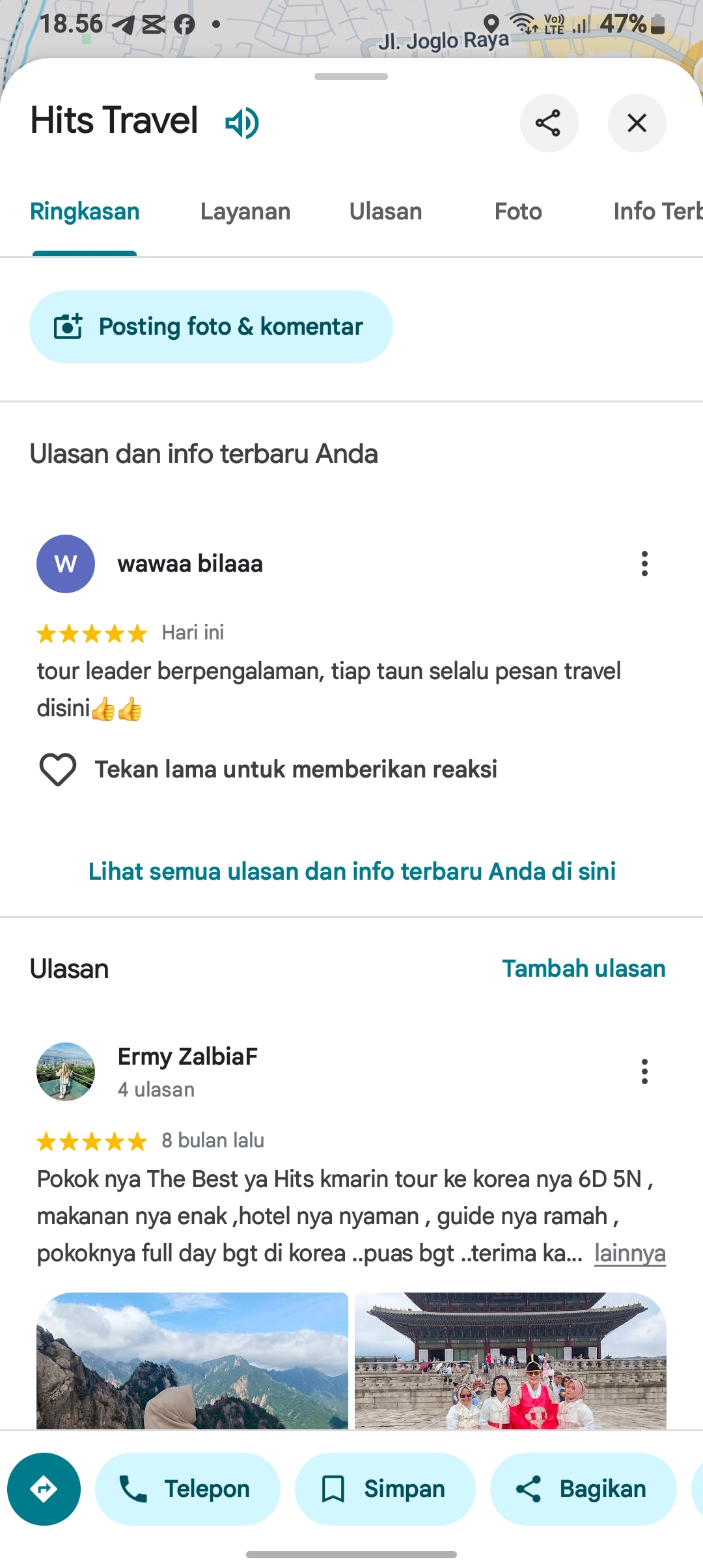Open overflow menu on Ermy ZalbiaF's review
703x1568 pixels.
[644, 1072]
